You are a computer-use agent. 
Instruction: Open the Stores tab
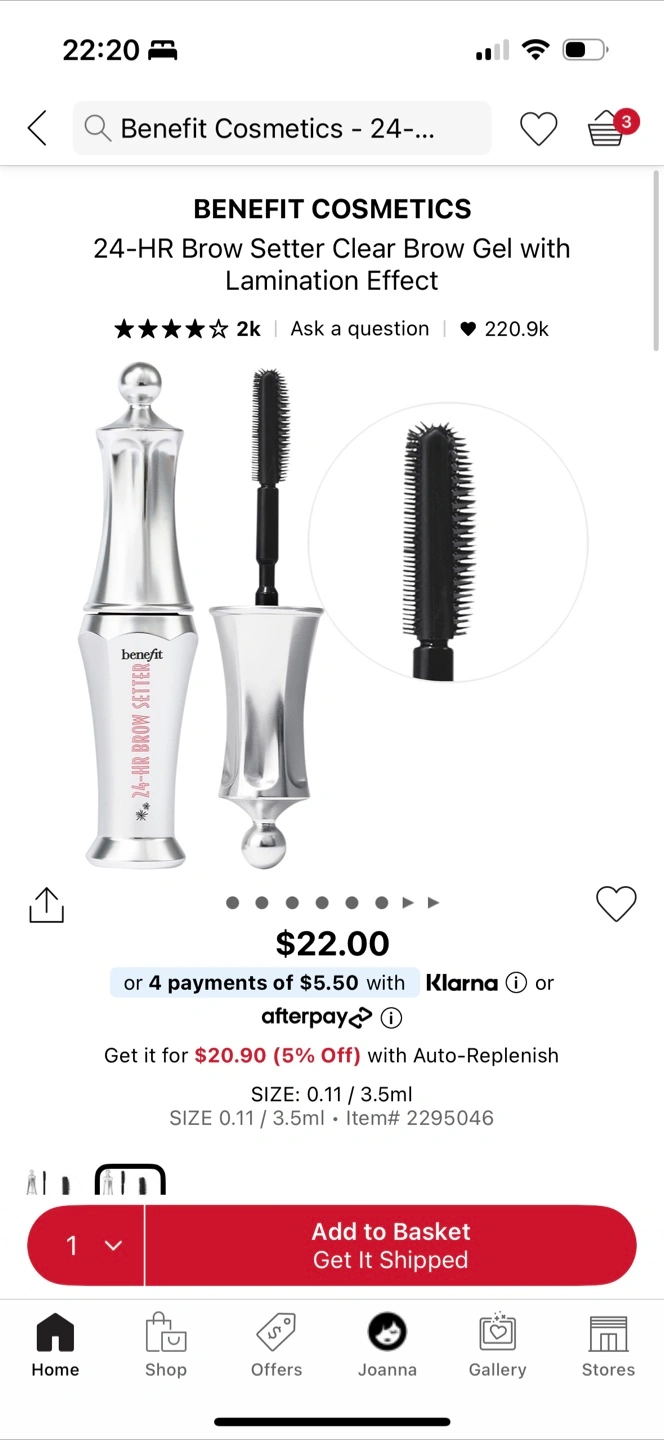click(608, 1346)
